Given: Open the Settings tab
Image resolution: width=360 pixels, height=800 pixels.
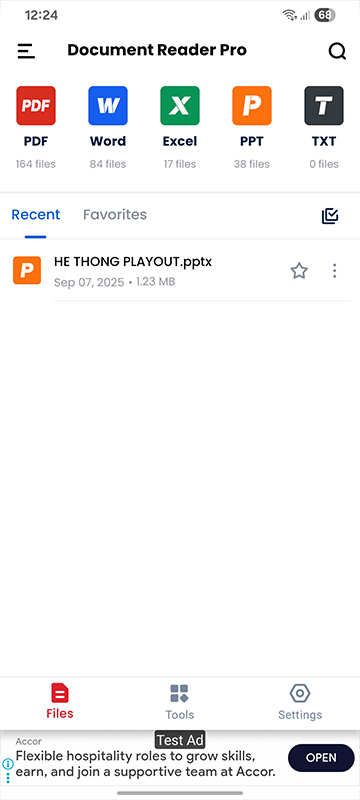Looking at the screenshot, I should pos(300,702).
